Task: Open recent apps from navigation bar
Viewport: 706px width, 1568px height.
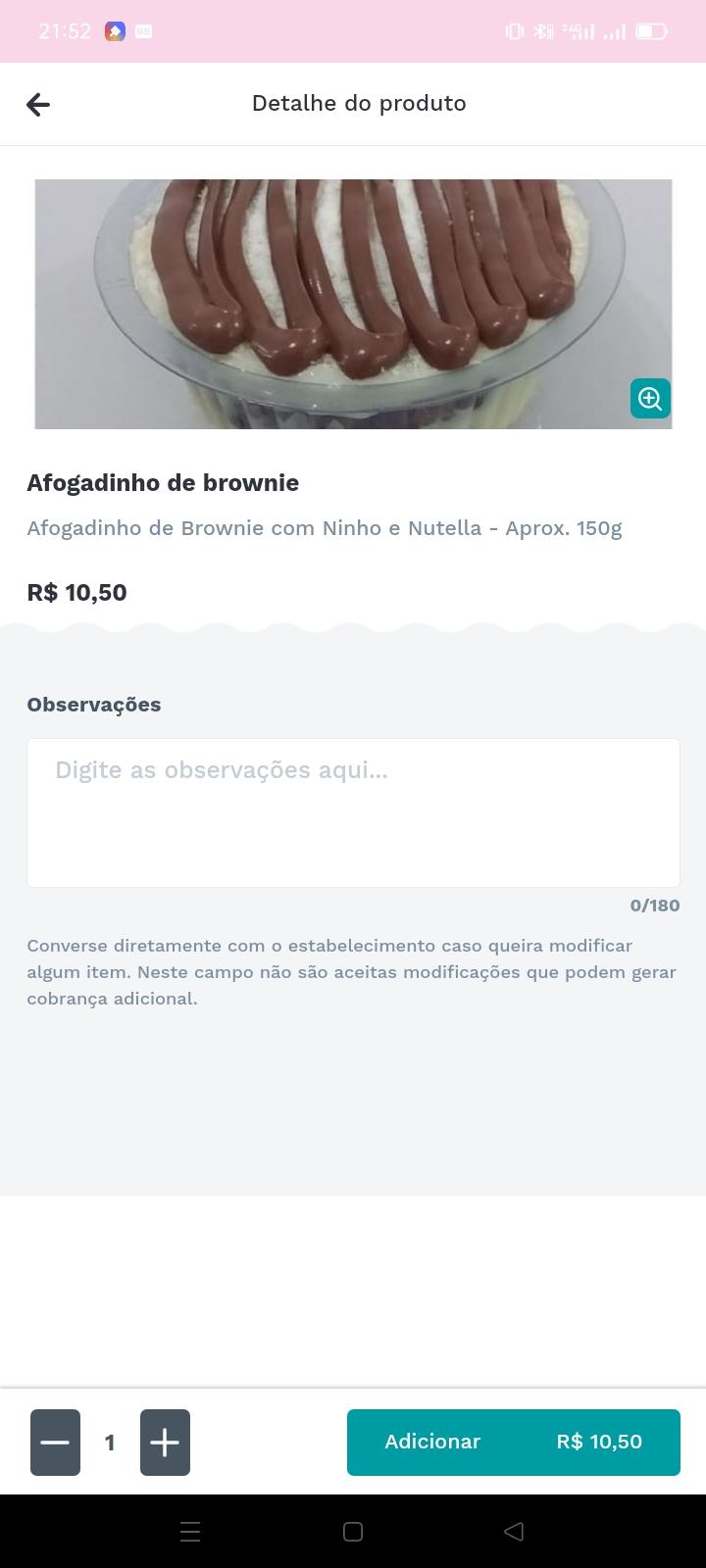Action: [191, 1531]
